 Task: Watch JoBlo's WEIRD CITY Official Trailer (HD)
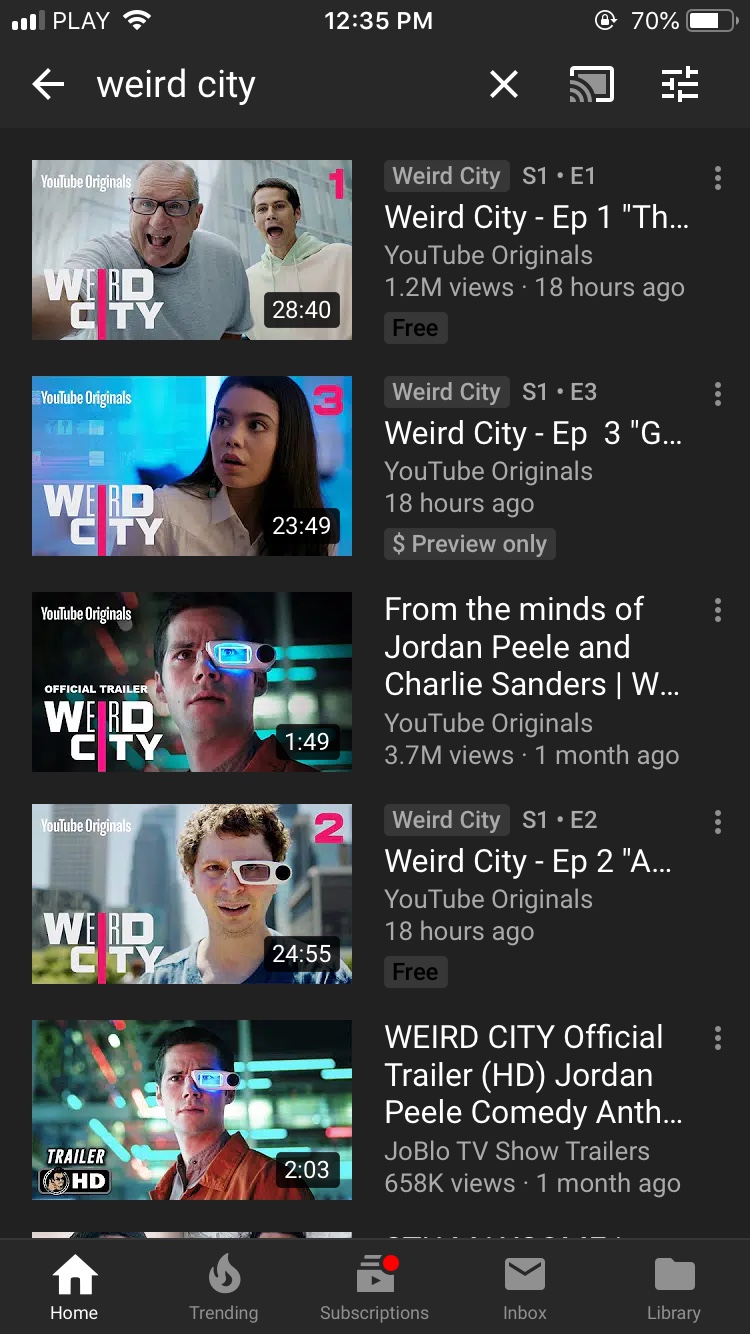coord(192,1110)
